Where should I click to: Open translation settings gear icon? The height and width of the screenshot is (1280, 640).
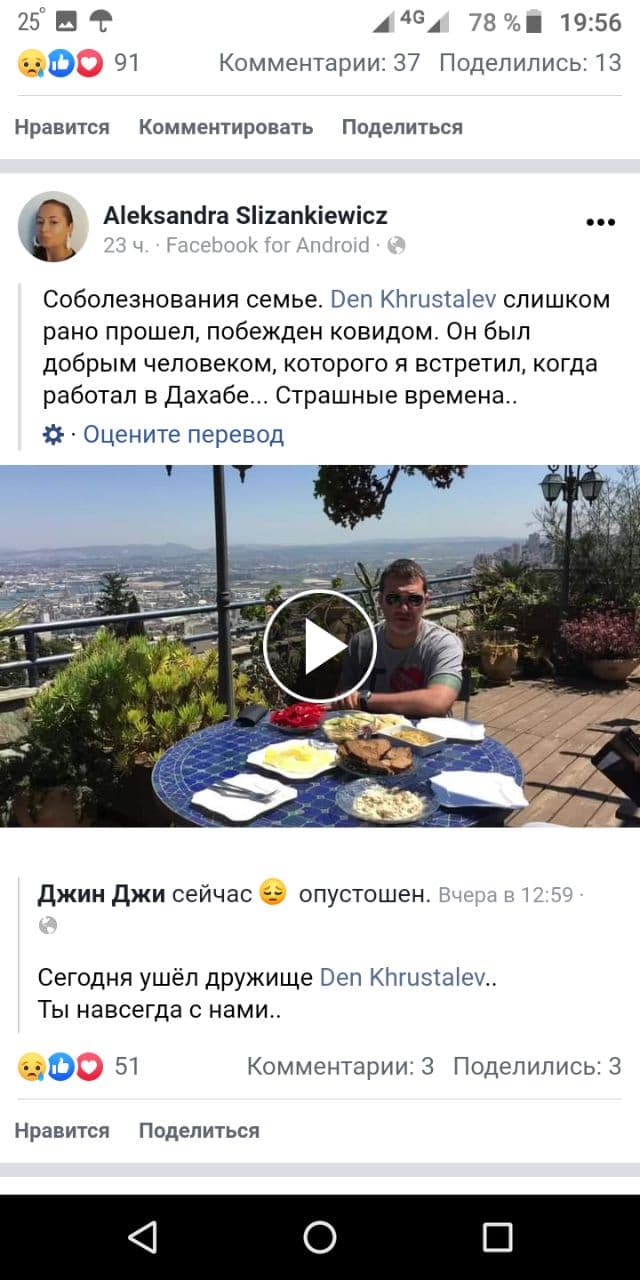[53, 434]
